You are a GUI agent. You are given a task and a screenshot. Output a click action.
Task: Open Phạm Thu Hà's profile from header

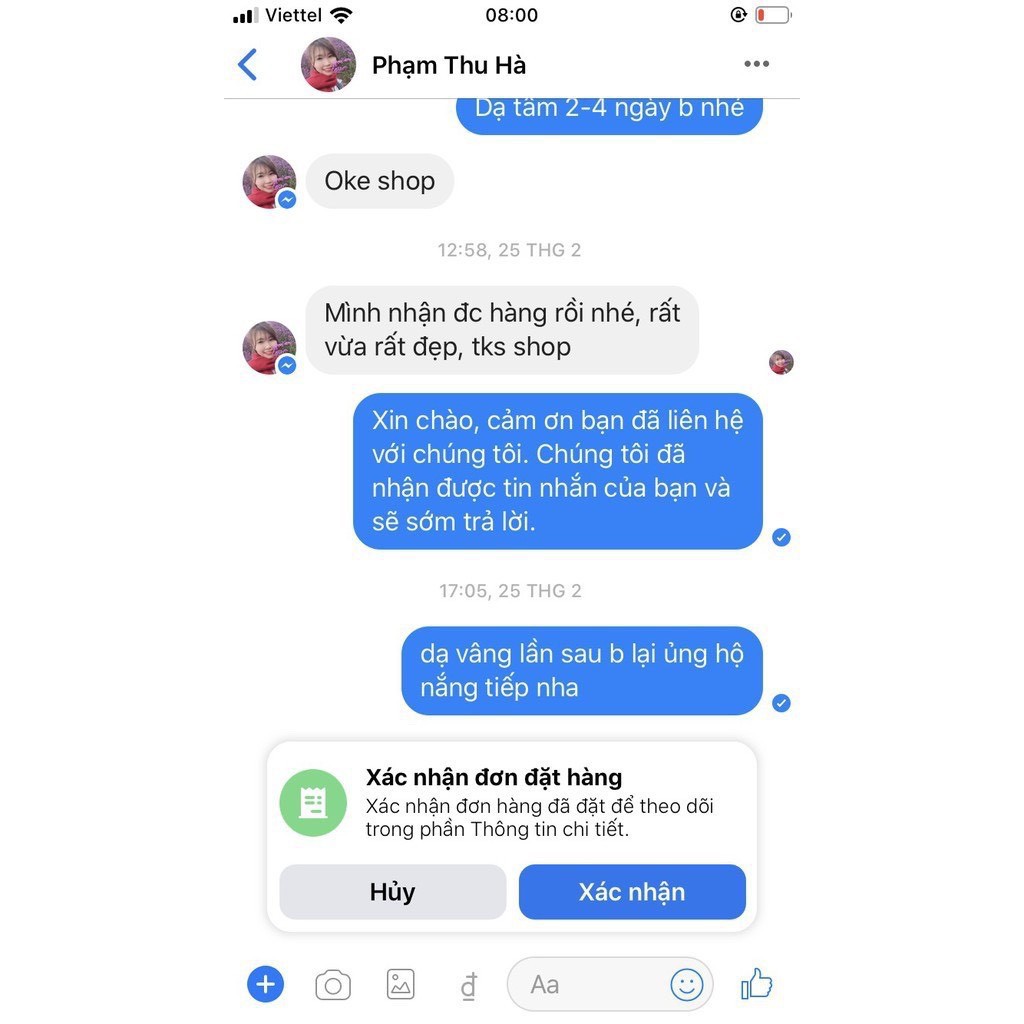pyautogui.click(x=448, y=66)
